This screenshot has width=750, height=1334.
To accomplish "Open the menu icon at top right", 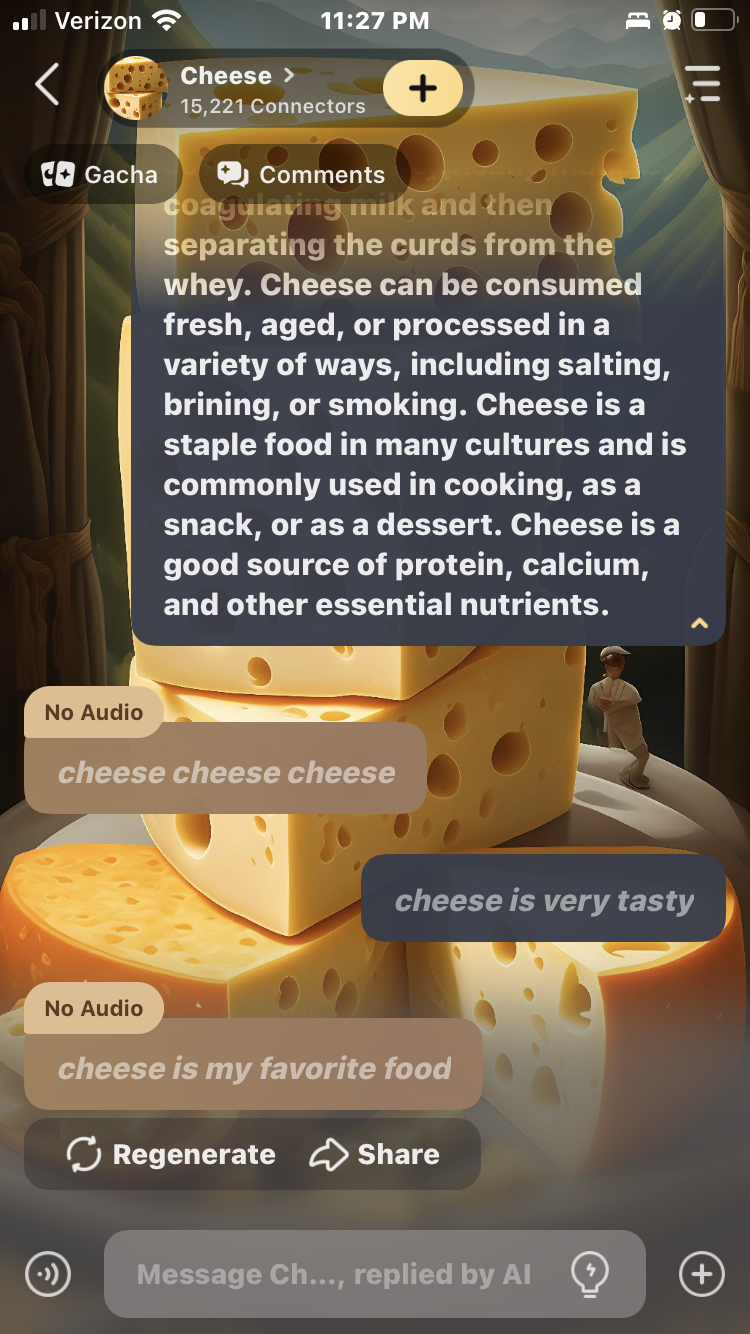I will [702, 85].
